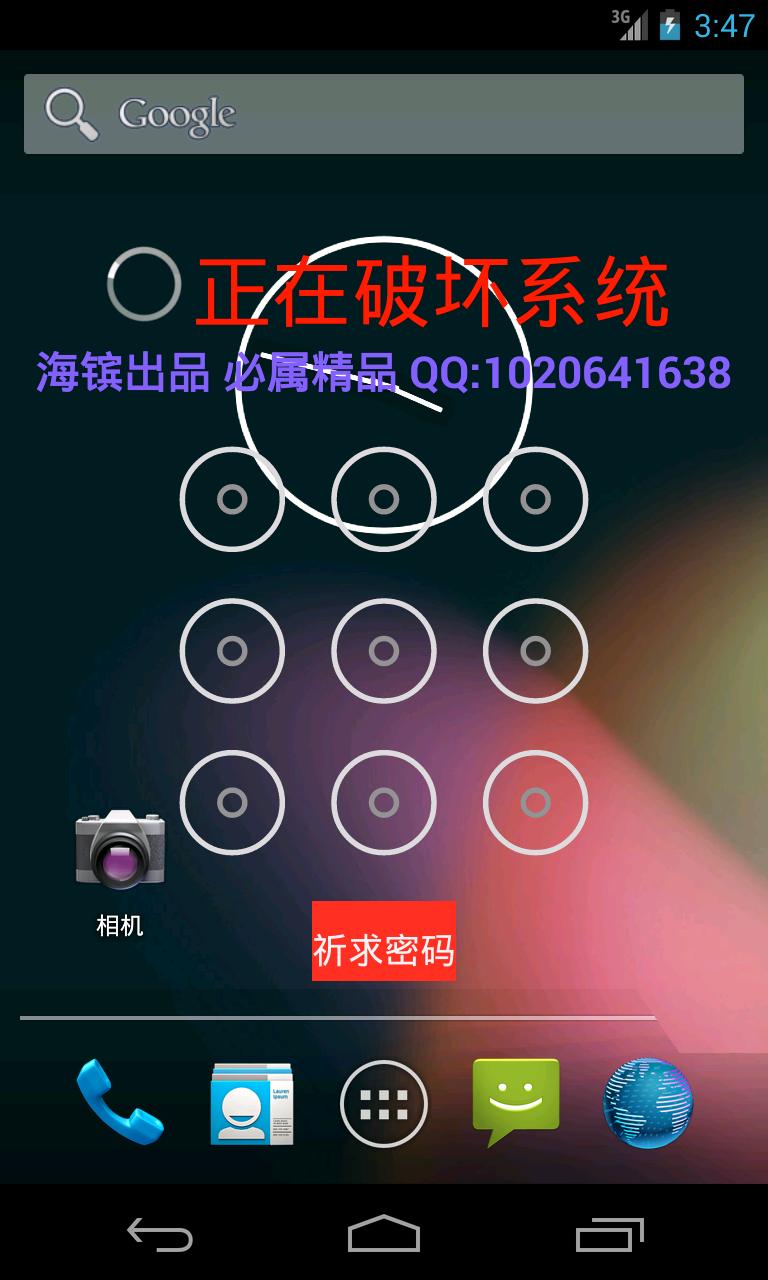
Task: Tap the system home button
Action: click(384, 1234)
